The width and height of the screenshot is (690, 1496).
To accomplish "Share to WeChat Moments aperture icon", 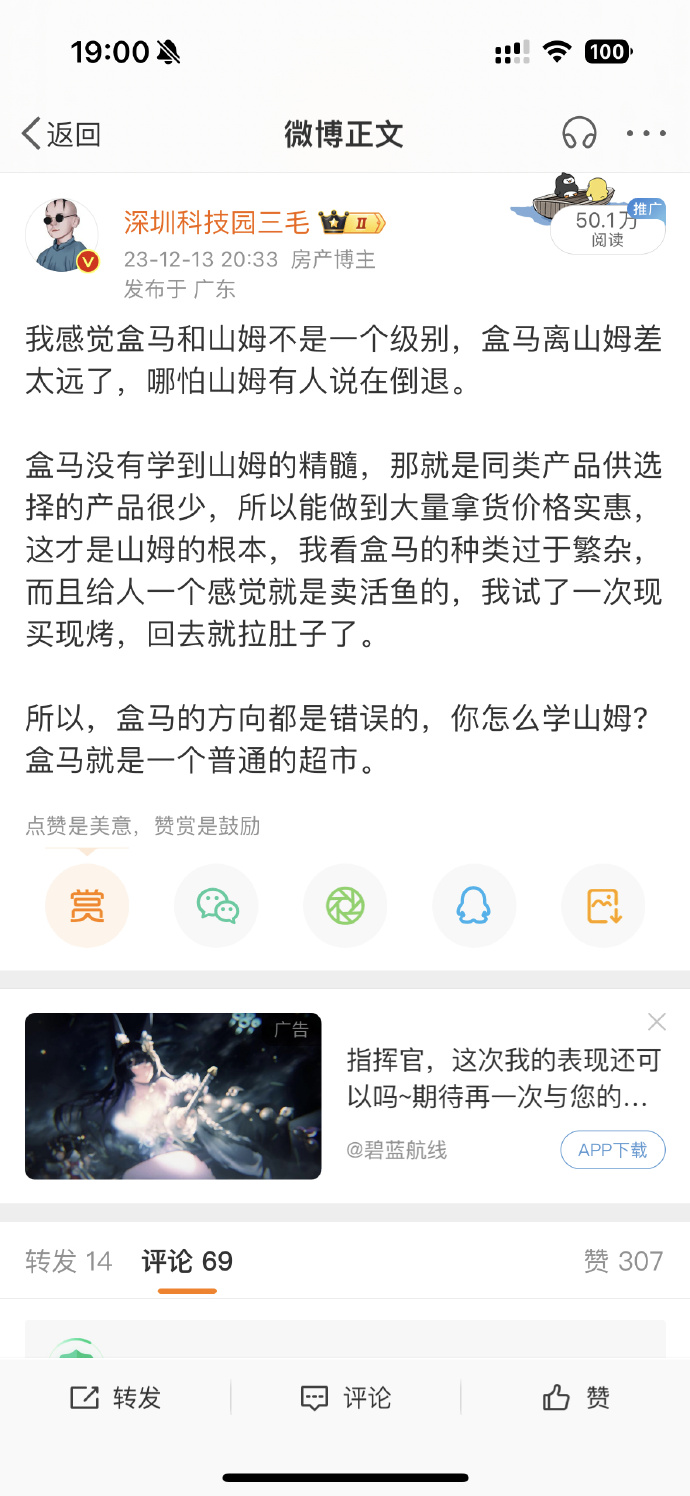I will click(x=345, y=906).
